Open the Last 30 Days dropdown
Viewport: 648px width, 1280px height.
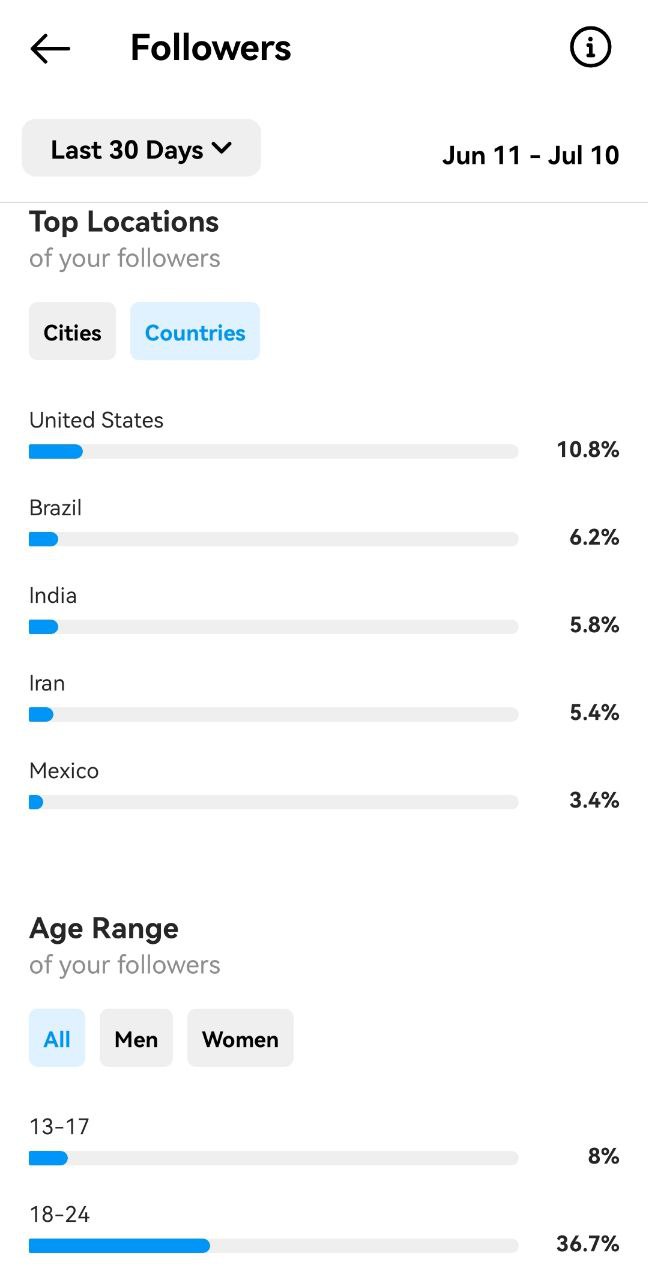[x=141, y=149]
